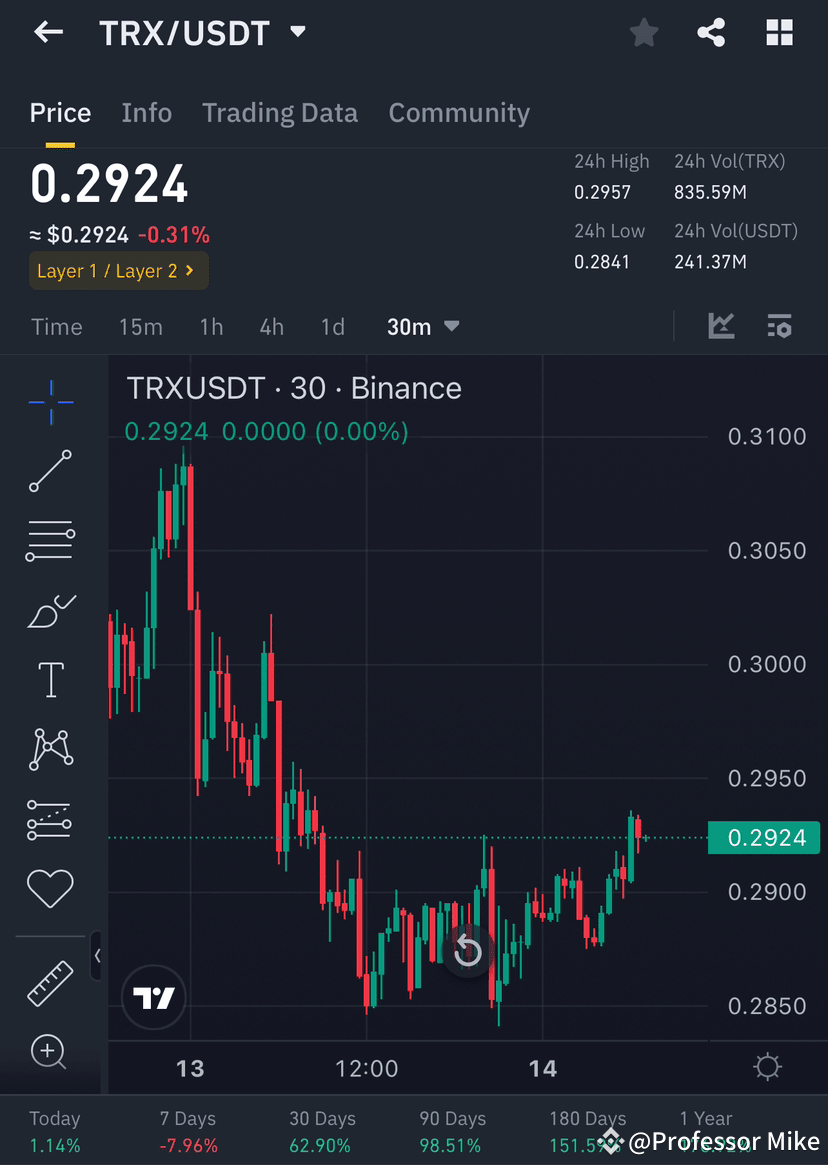Open the long/short position forecast tool

point(50,819)
